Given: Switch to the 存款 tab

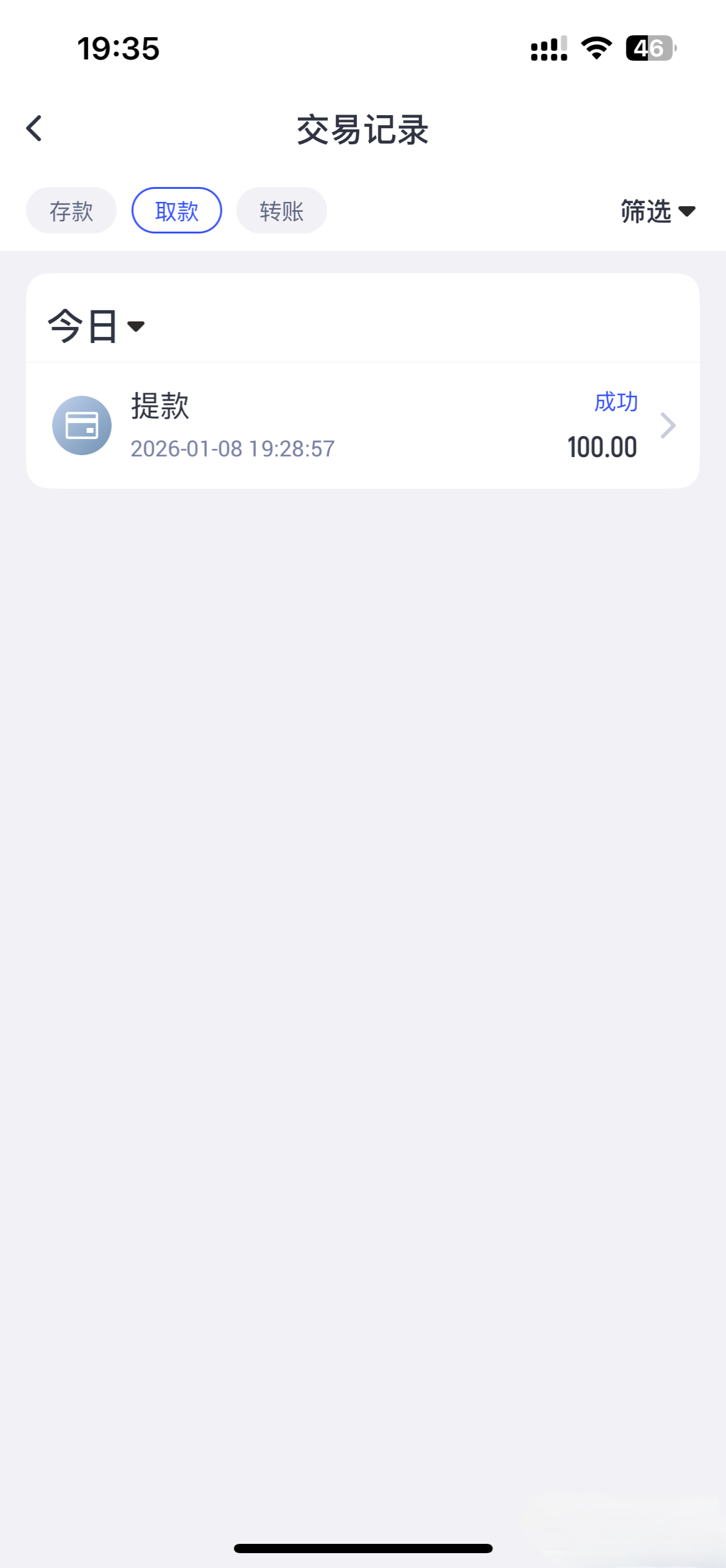Looking at the screenshot, I should tap(71, 211).
